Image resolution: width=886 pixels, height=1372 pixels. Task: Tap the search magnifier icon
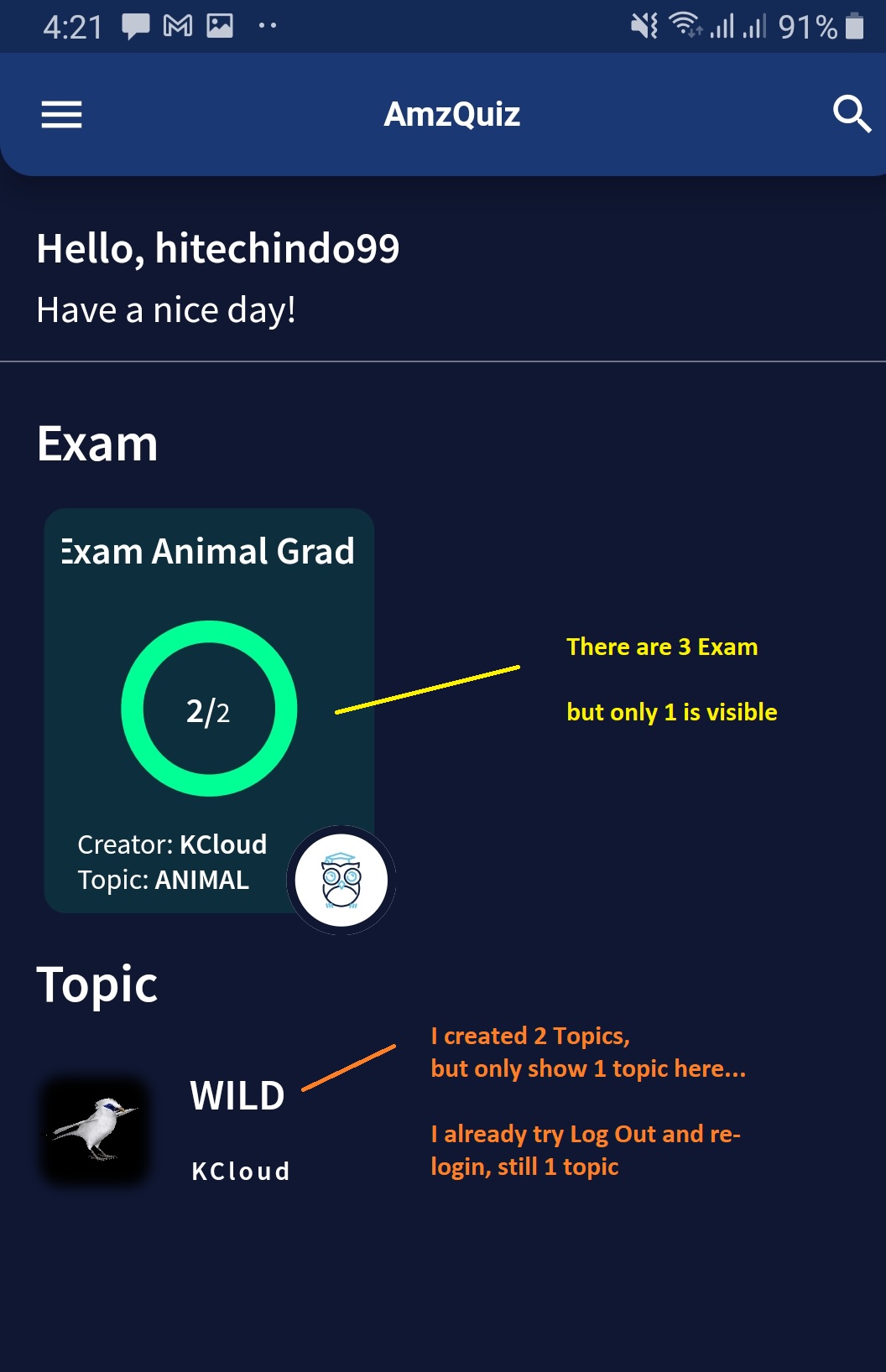coord(851,113)
